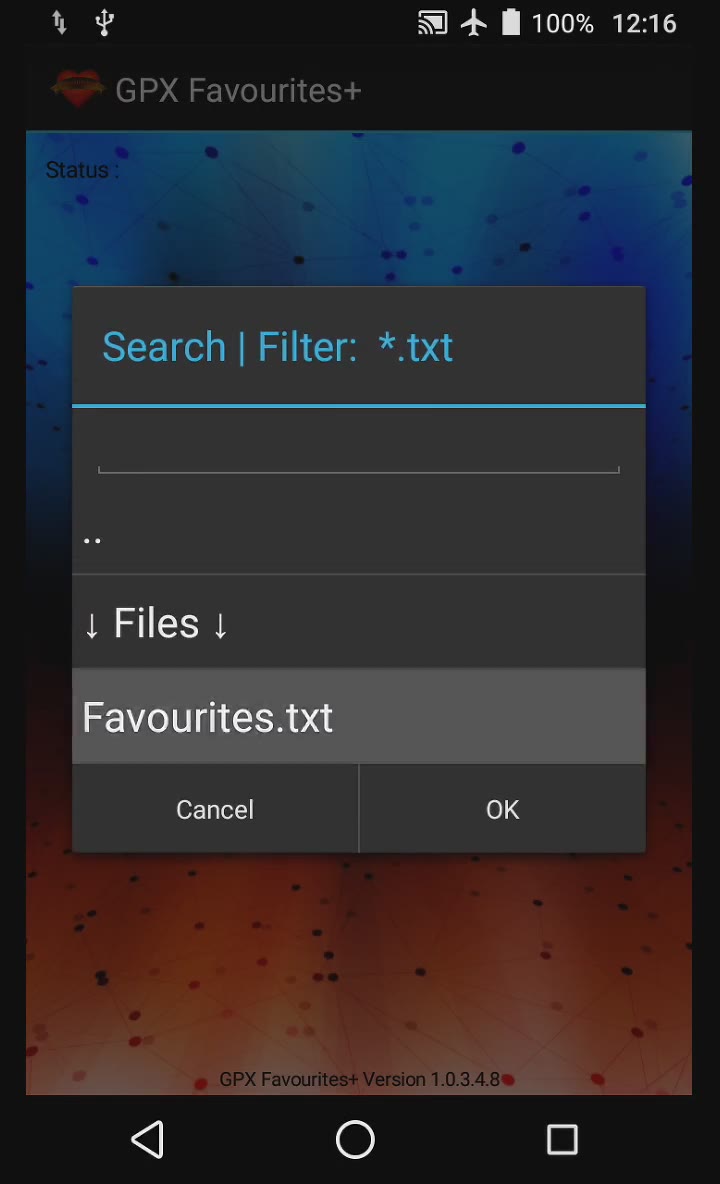Go back using the system back button
The image size is (720, 1184).
[148, 1139]
